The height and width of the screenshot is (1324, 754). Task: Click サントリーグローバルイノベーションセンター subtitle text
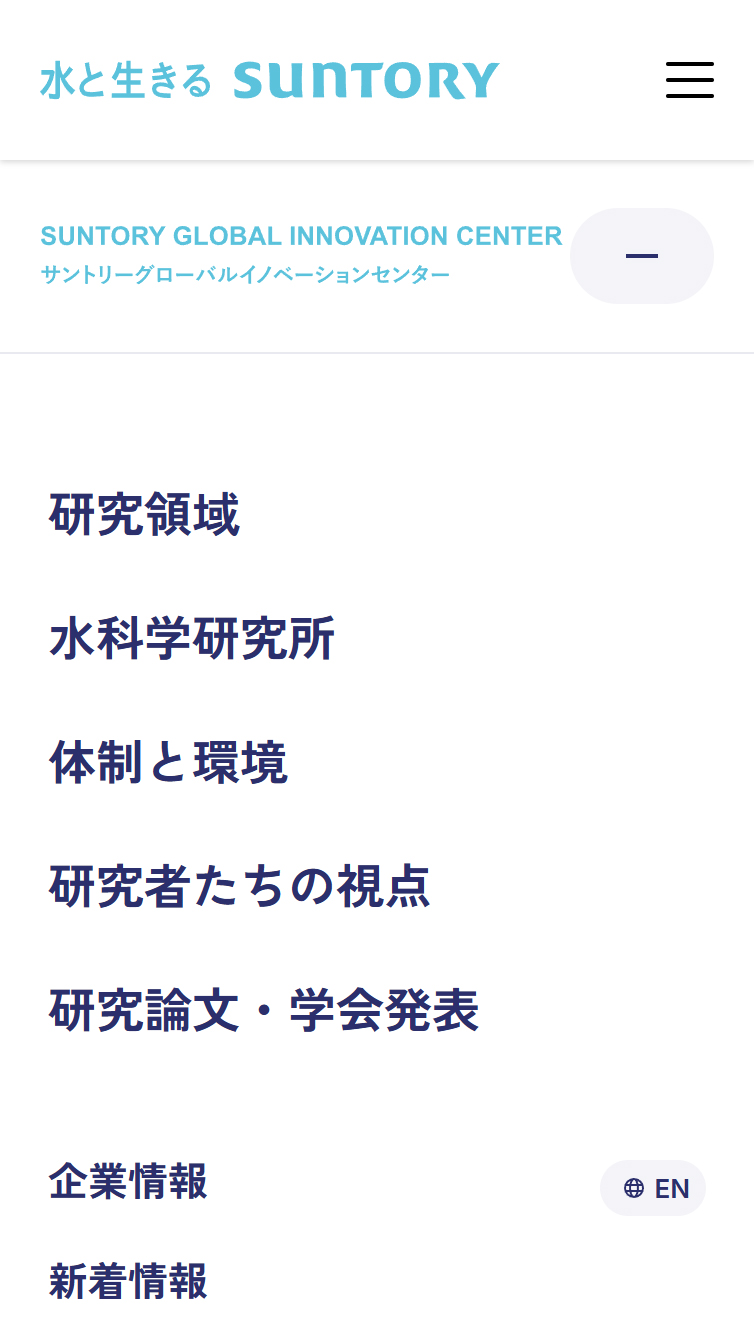click(x=245, y=272)
